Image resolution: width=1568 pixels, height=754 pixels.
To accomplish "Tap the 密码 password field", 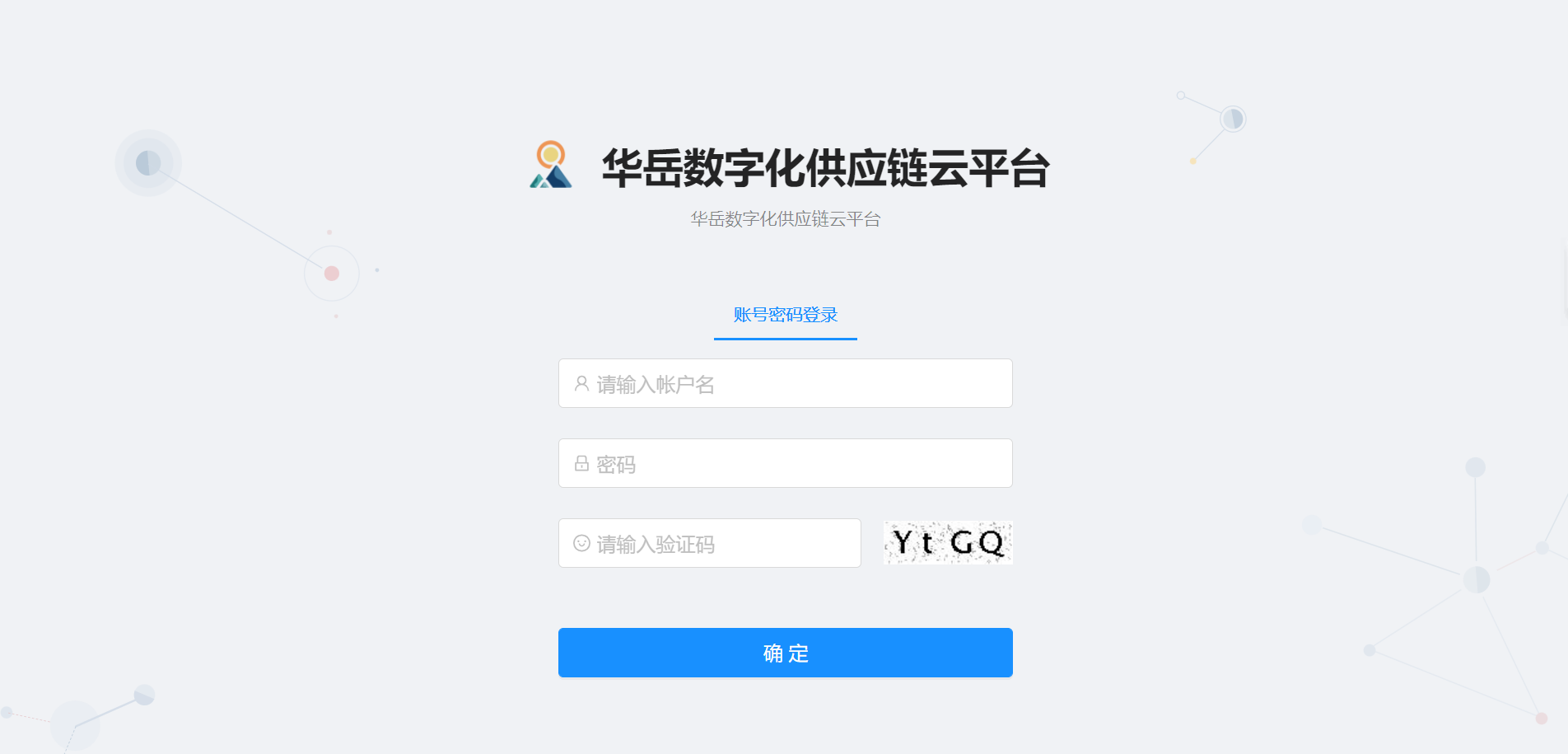I will (x=785, y=463).
